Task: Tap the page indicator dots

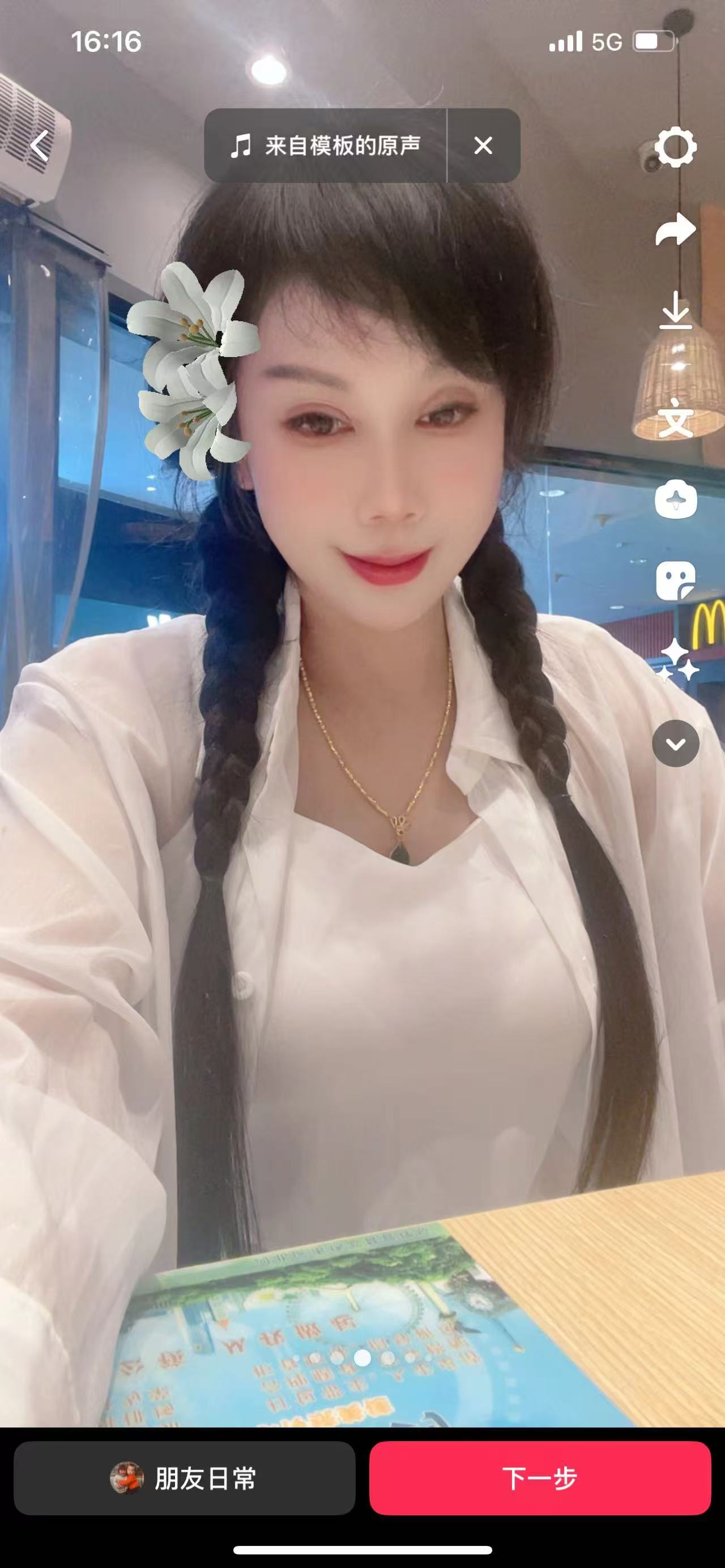Action: (362, 1358)
